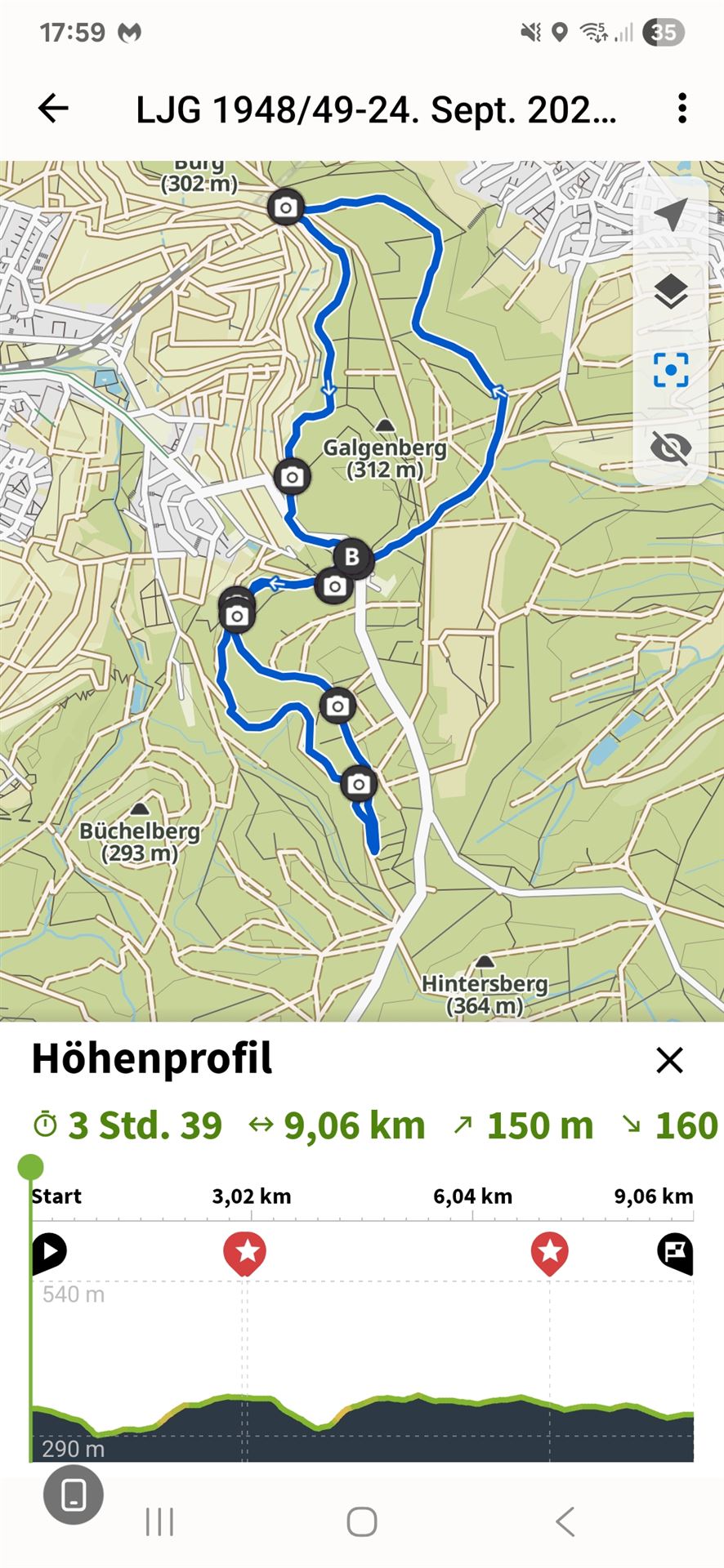Tap the floating phone icon button
Image resolution: width=724 pixels, height=1568 pixels.
click(74, 1495)
